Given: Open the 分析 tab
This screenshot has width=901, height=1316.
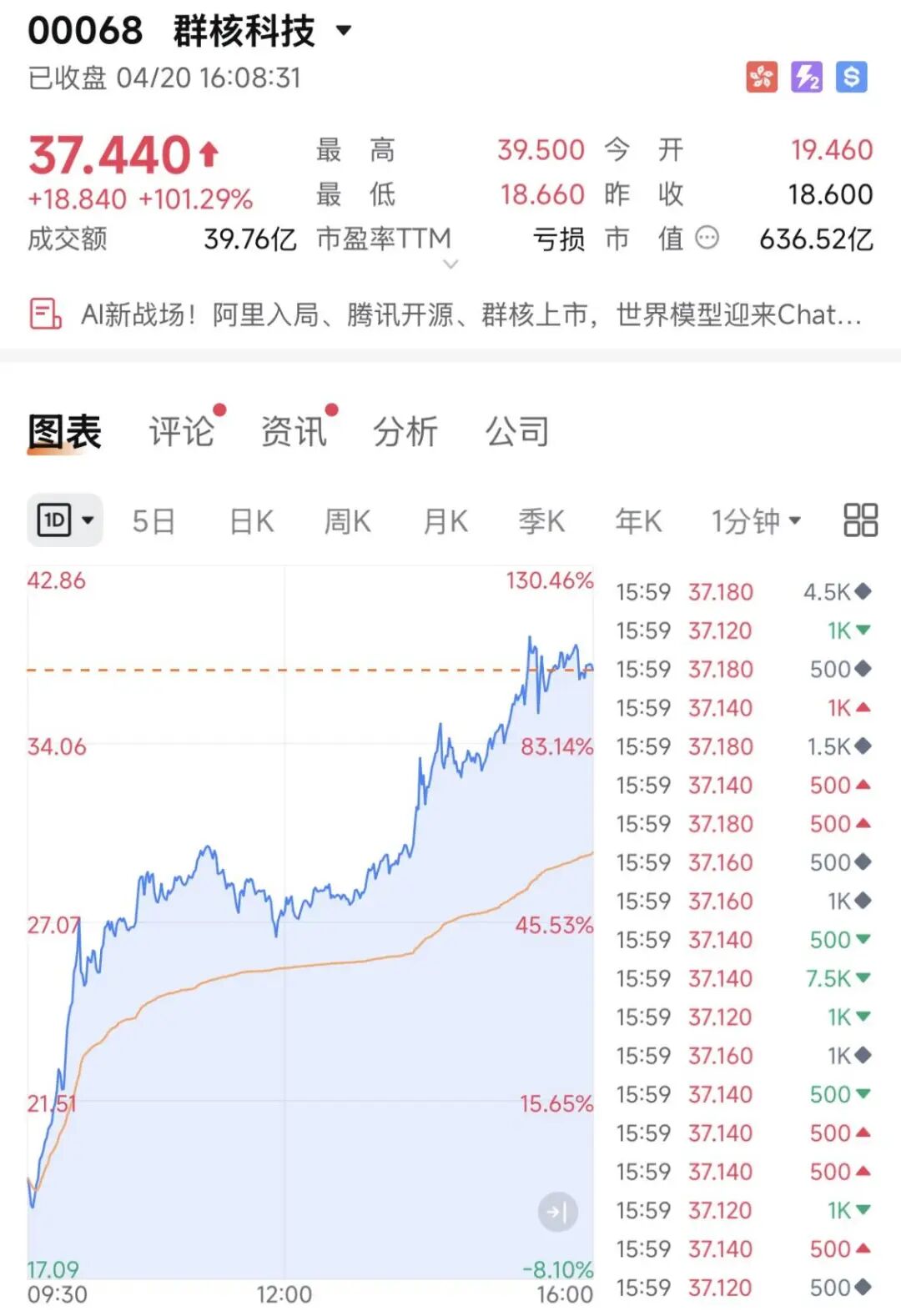Looking at the screenshot, I should click(405, 431).
